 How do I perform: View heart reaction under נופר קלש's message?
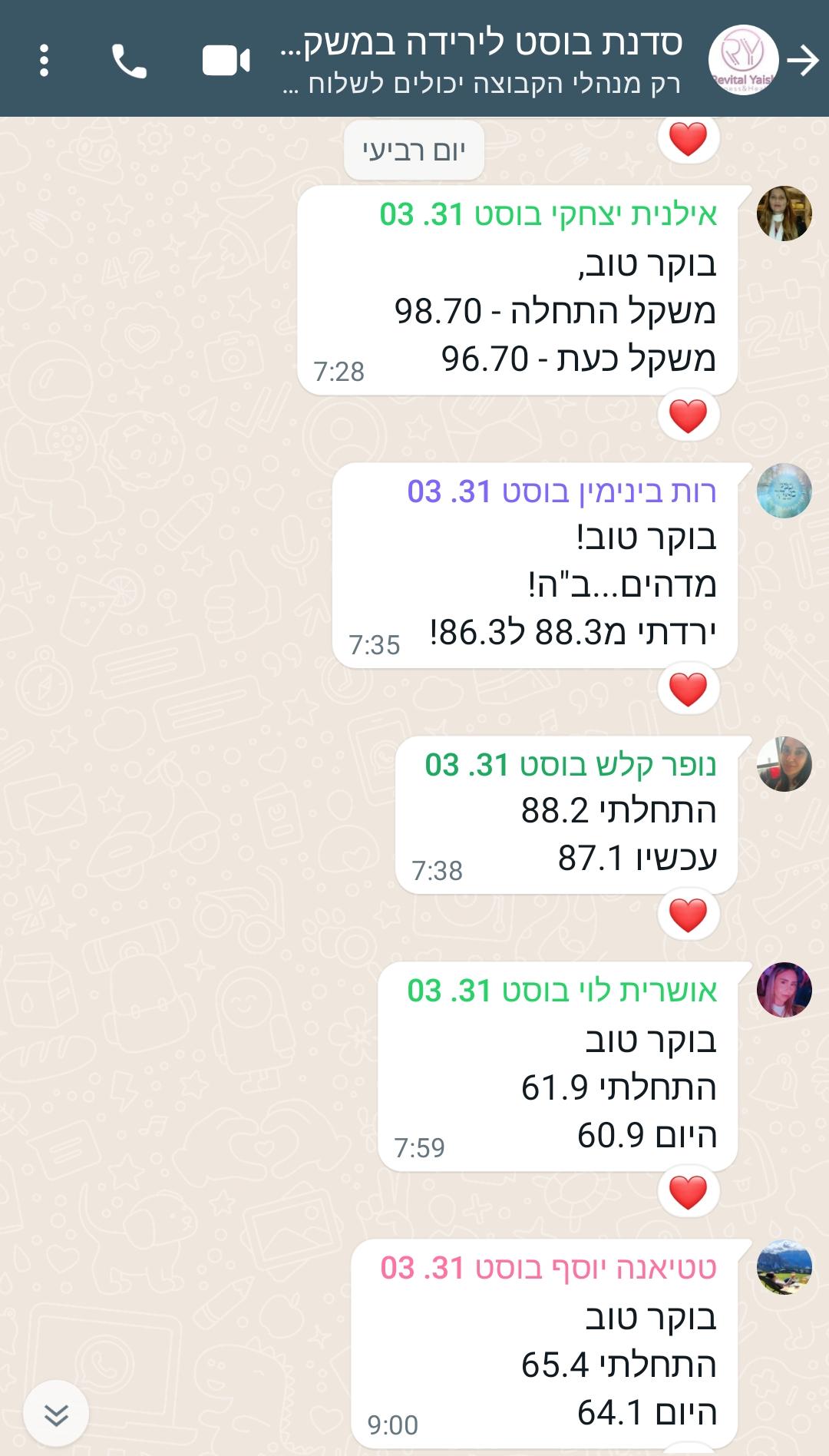(688, 915)
